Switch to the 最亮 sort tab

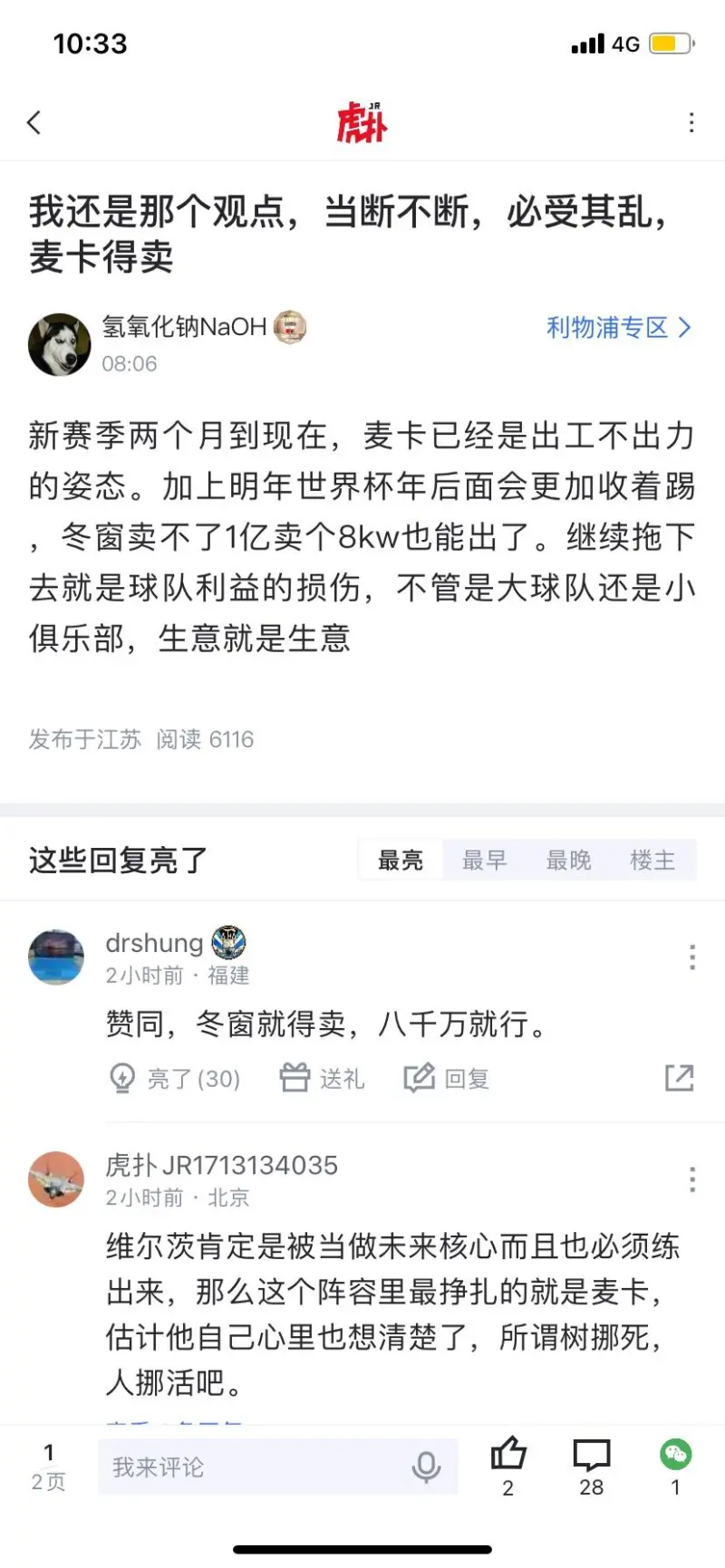401,860
